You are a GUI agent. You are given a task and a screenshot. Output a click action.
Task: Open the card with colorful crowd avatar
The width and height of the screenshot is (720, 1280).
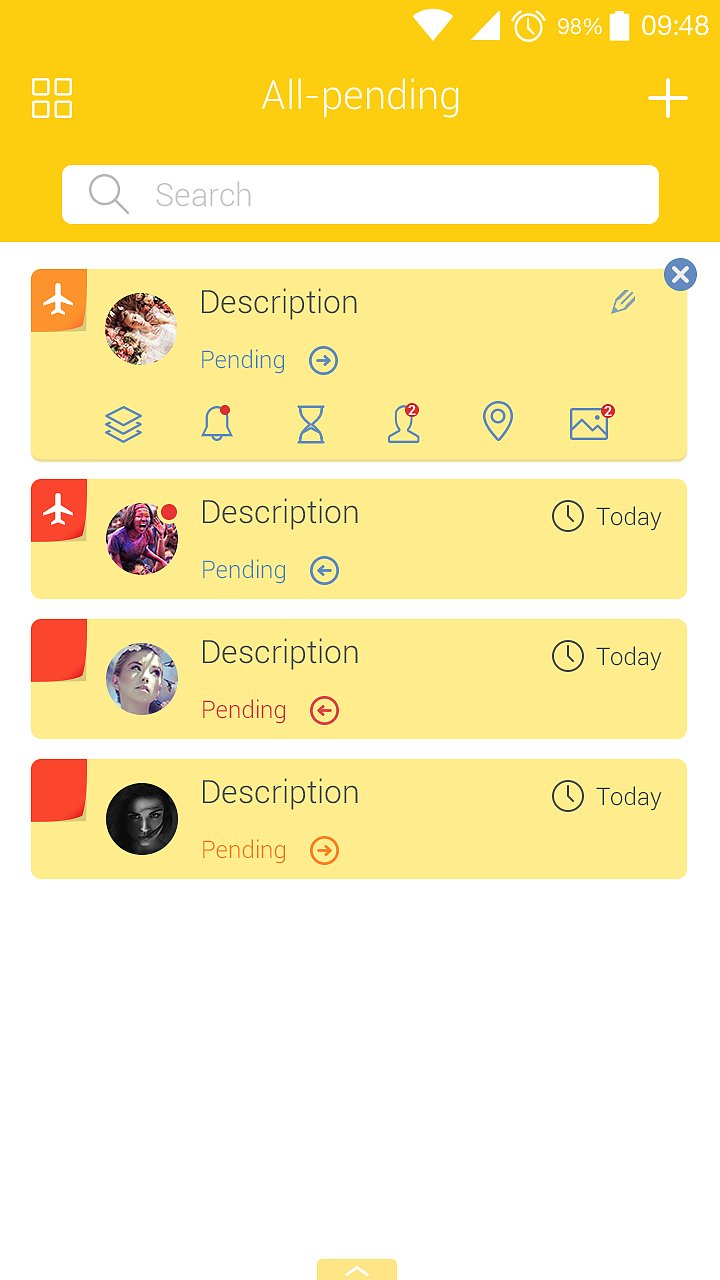359,539
